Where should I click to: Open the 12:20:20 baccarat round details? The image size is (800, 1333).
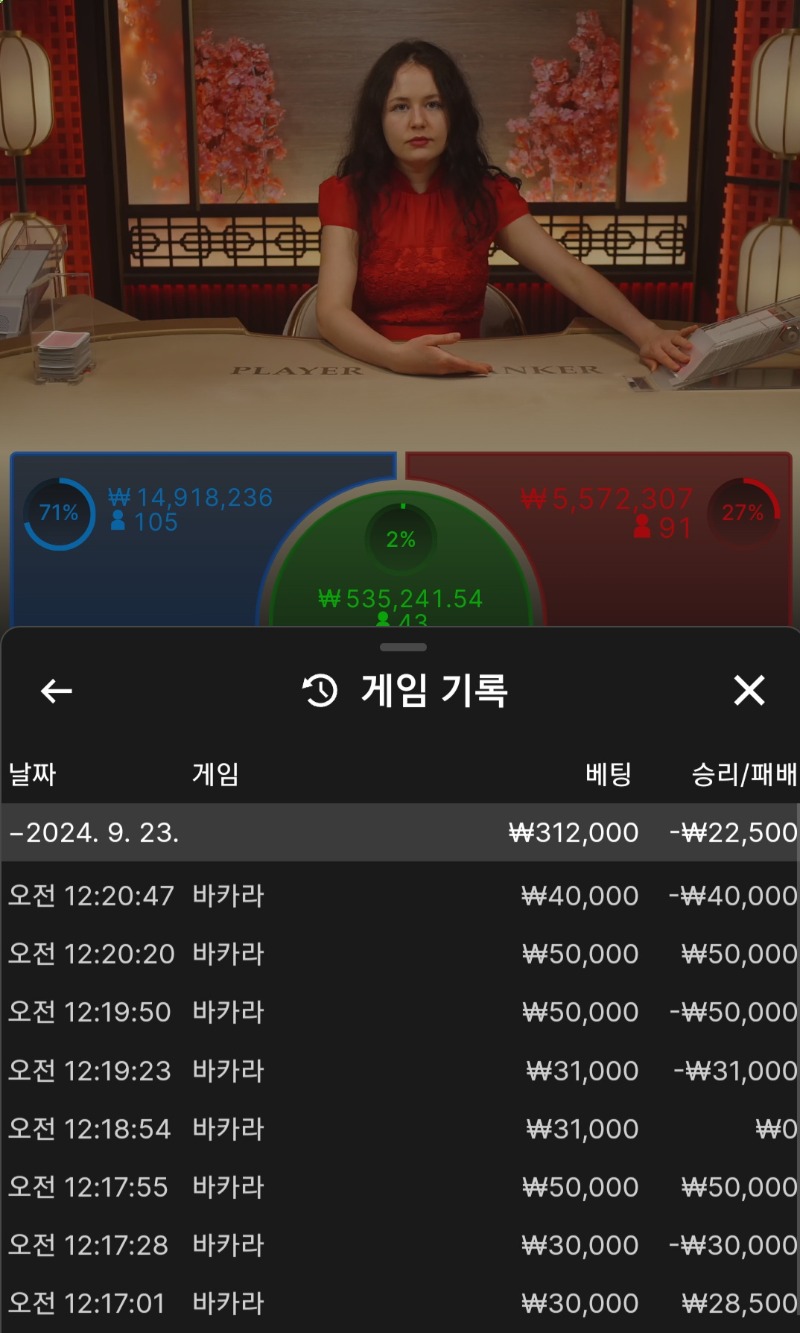point(400,953)
